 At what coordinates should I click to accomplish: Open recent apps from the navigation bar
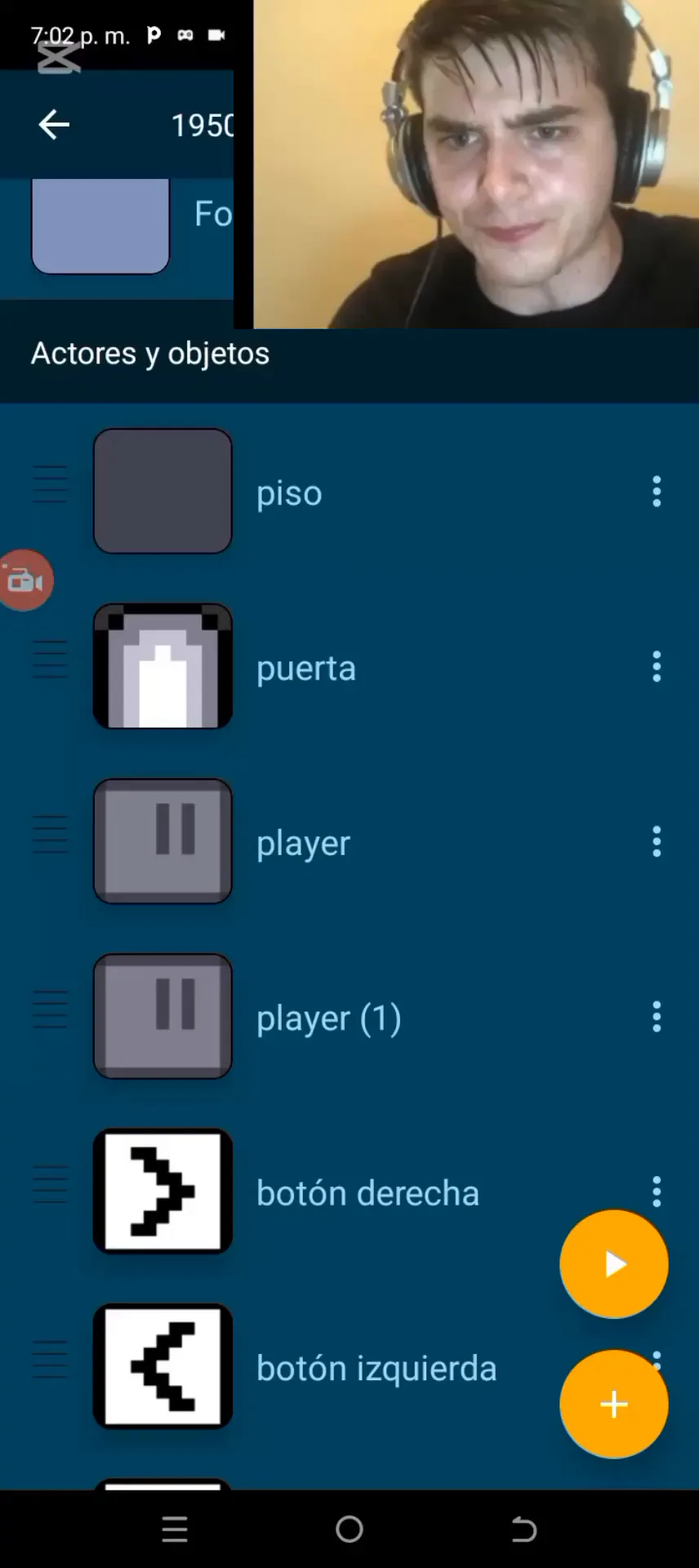(x=175, y=1530)
